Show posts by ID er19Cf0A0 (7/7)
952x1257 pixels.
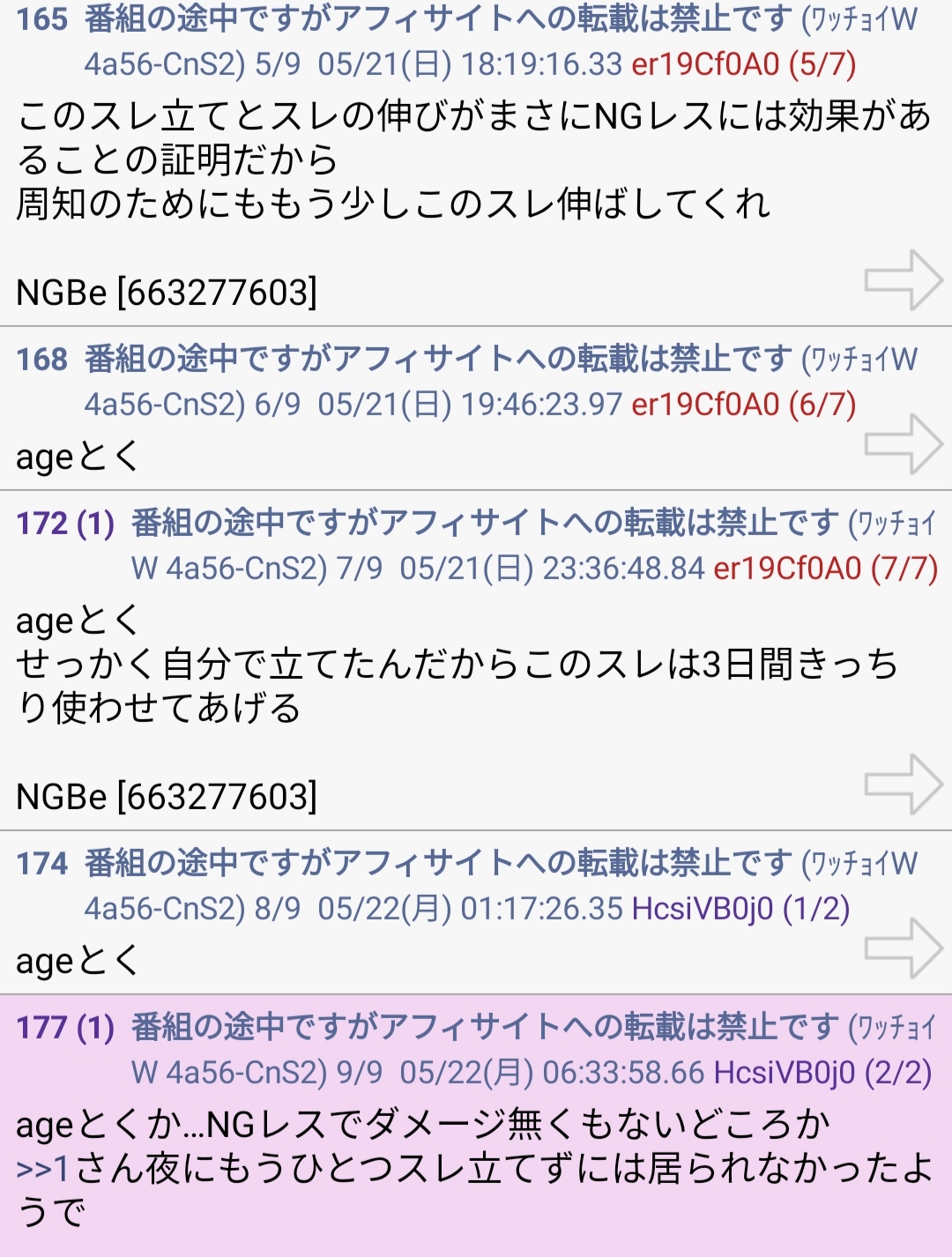[825, 569]
